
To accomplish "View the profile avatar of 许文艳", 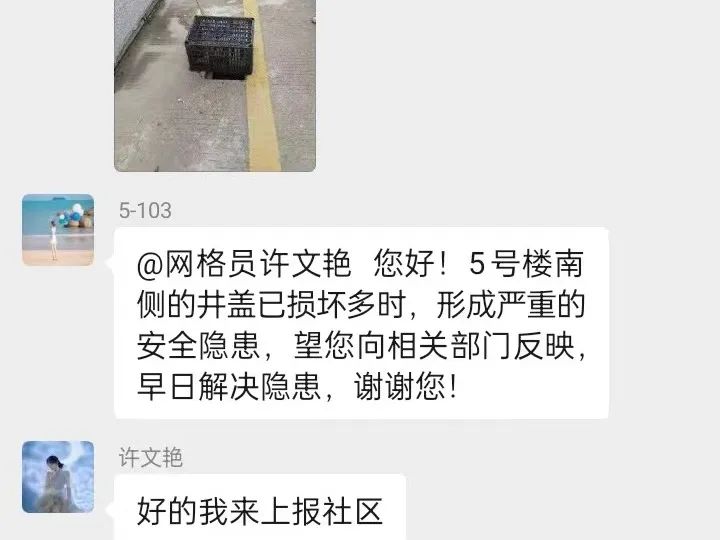I will (x=58, y=477).
